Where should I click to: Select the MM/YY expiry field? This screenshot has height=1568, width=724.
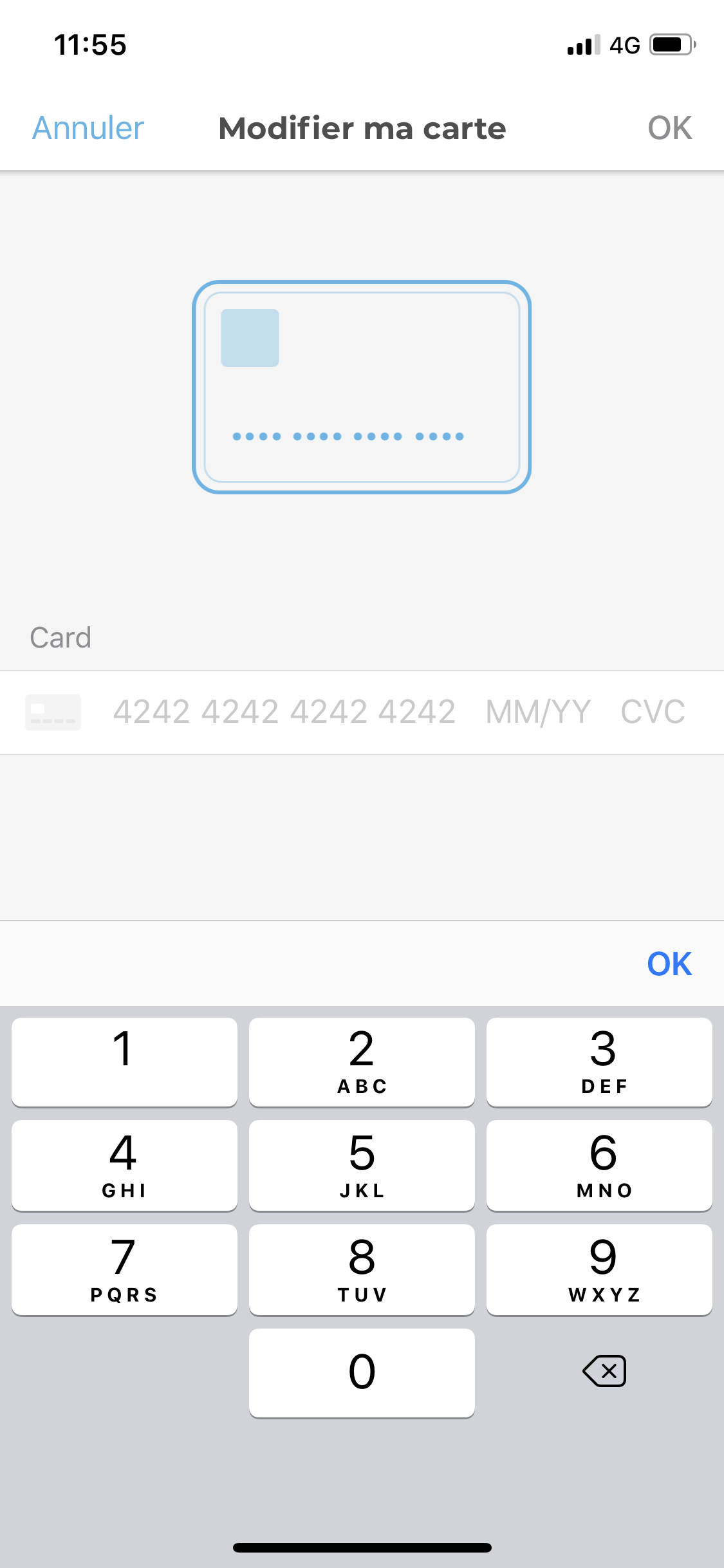538,712
